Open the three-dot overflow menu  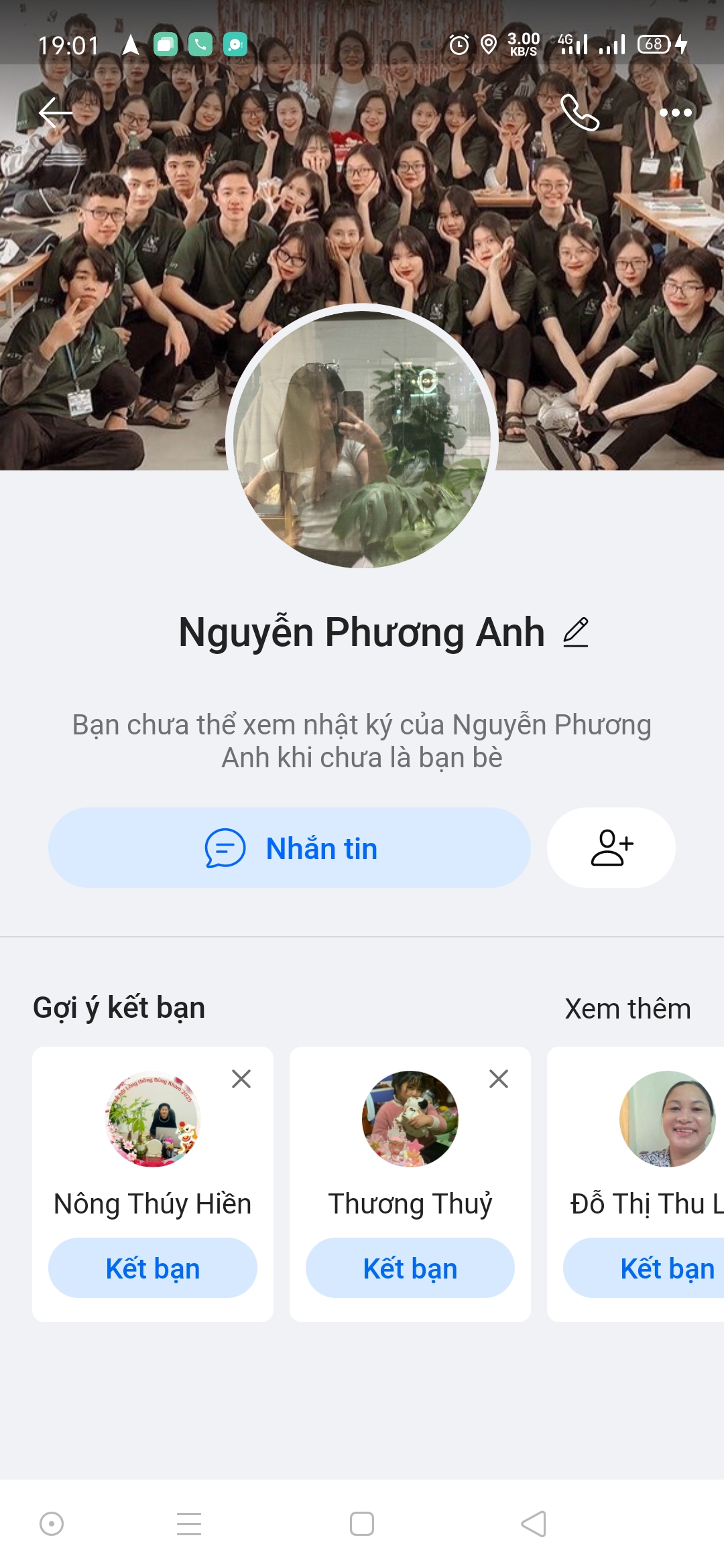675,113
